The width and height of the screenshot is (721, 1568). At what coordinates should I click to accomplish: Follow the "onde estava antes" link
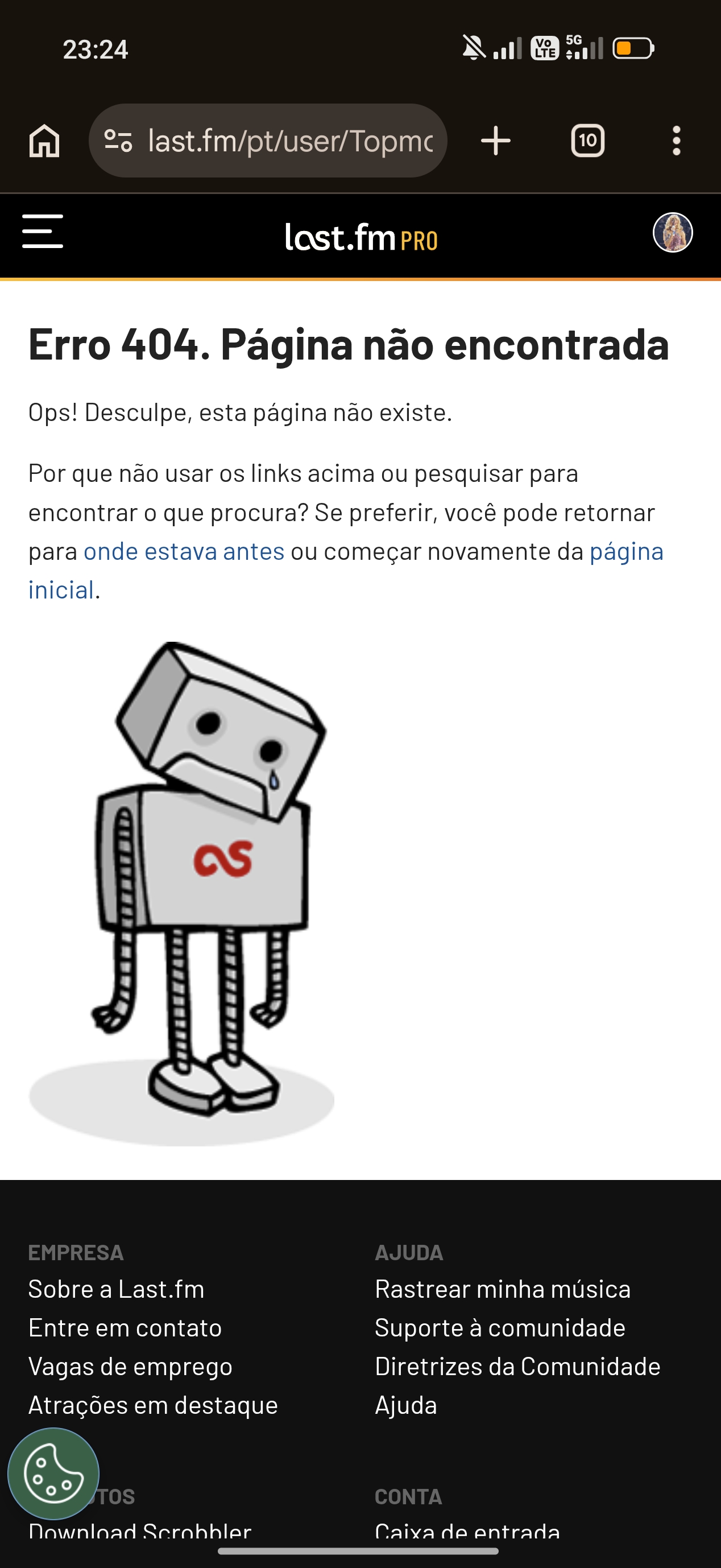click(184, 551)
